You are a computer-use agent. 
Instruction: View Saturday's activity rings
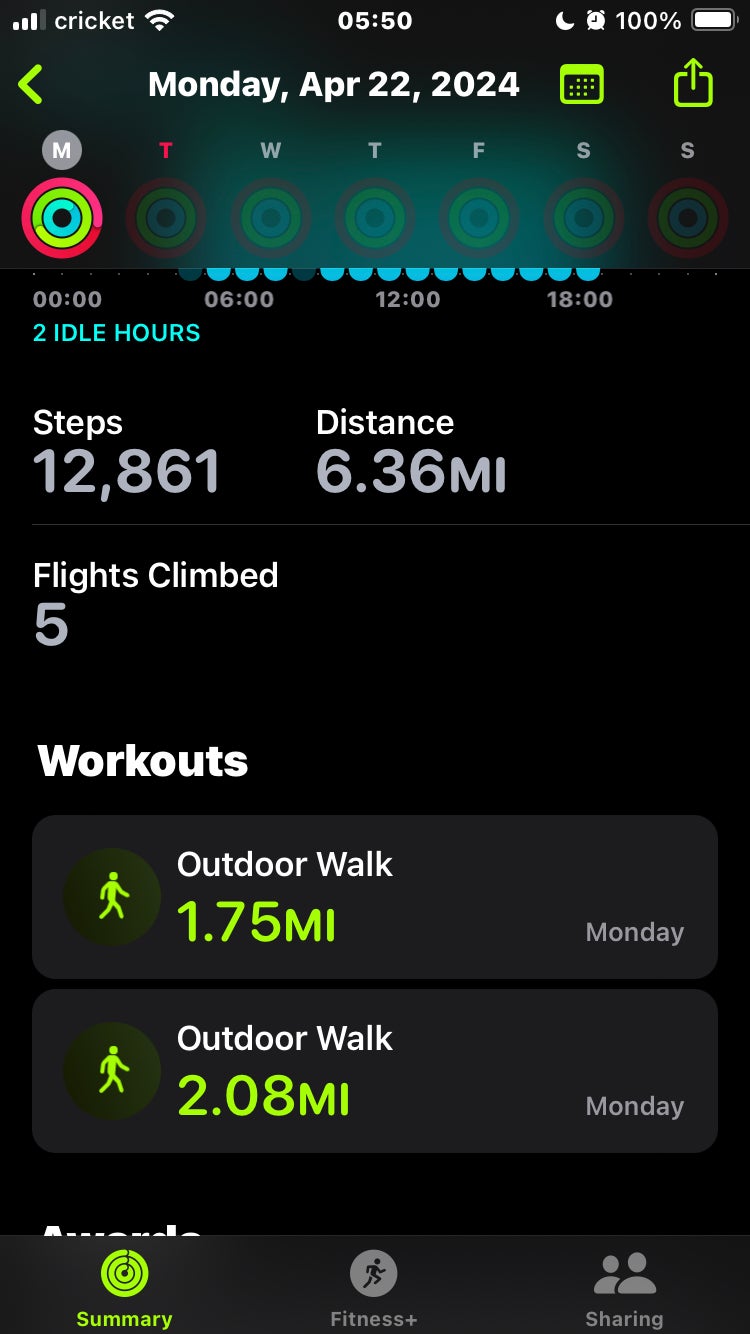click(583, 217)
